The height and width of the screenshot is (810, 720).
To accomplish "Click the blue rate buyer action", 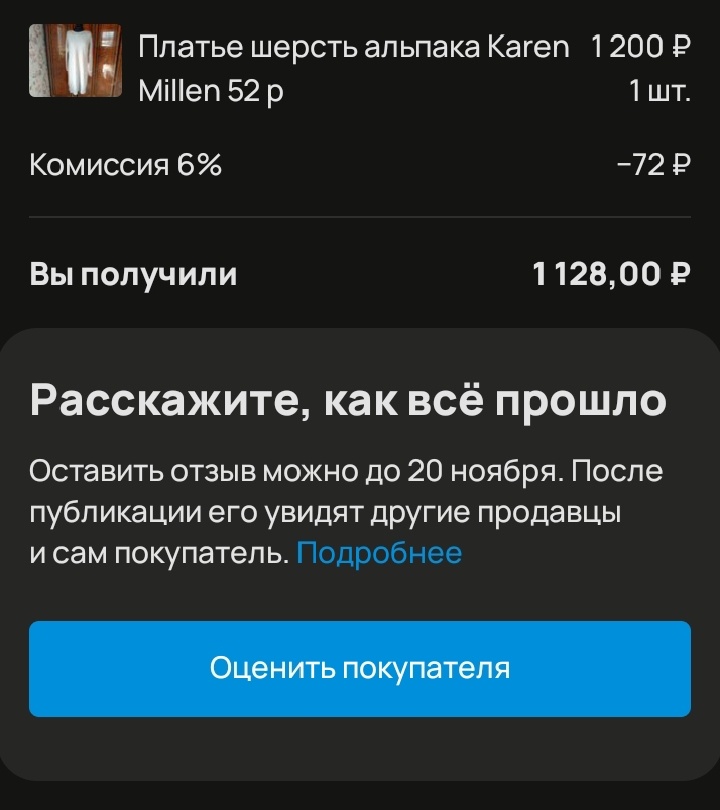I will click(x=360, y=668).
